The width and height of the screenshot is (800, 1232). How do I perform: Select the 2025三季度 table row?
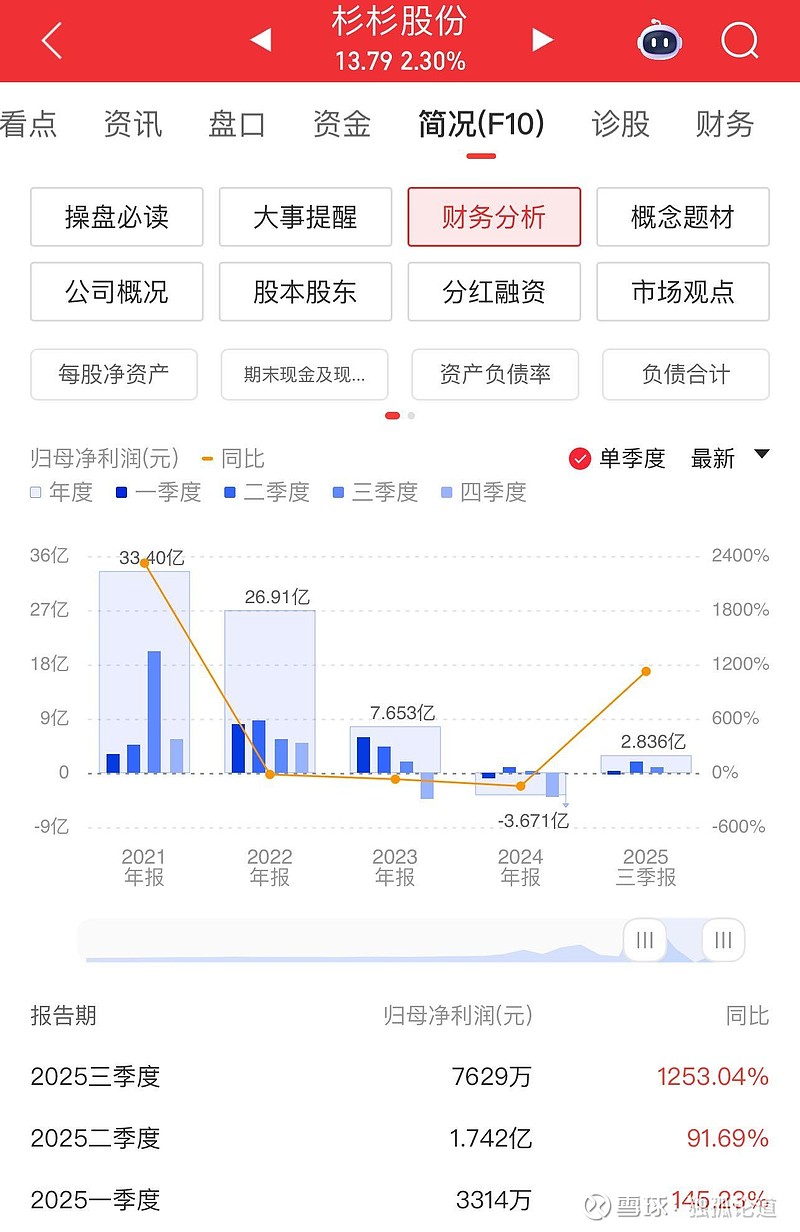(x=400, y=1078)
